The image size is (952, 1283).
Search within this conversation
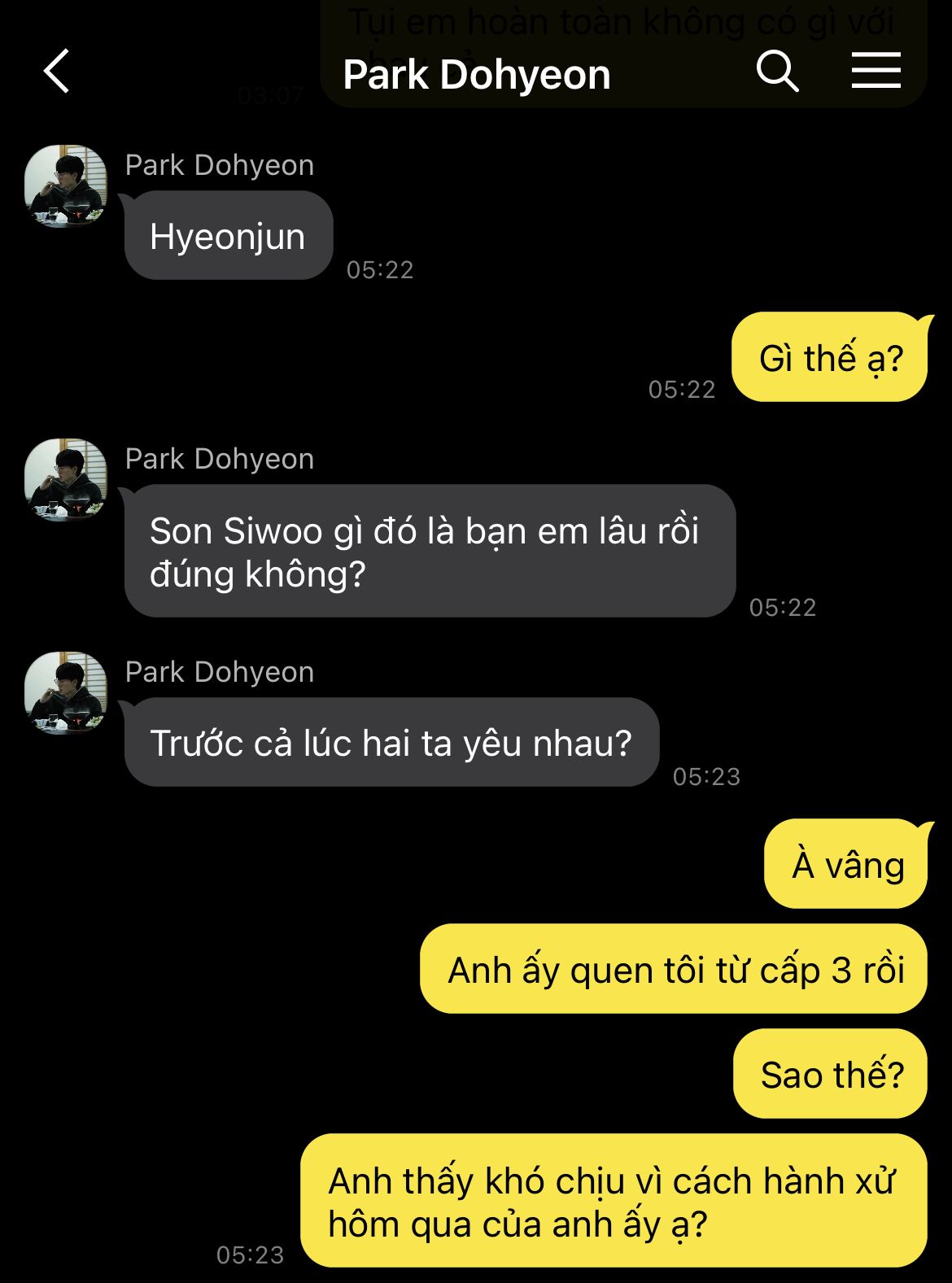777,72
